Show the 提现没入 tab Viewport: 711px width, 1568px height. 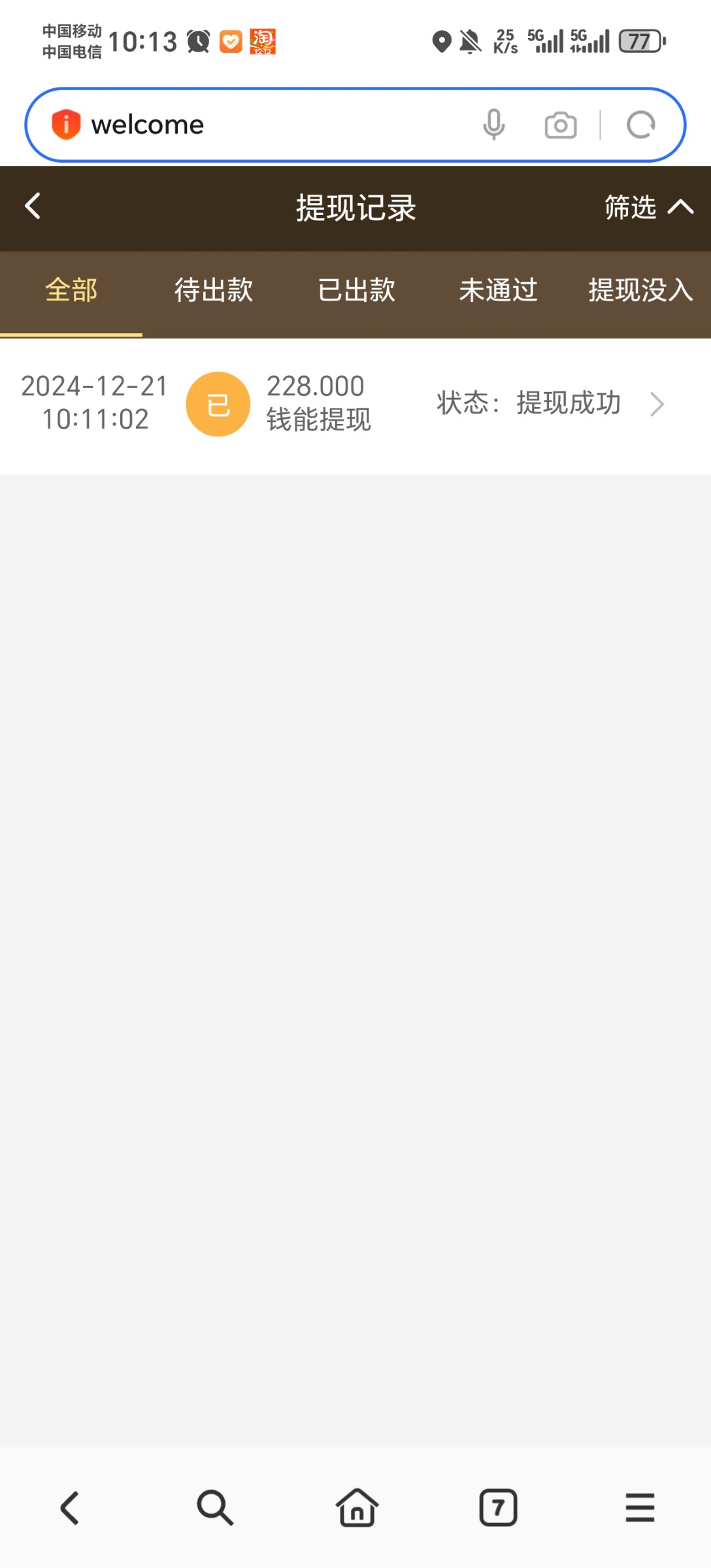(x=640, y=289)
